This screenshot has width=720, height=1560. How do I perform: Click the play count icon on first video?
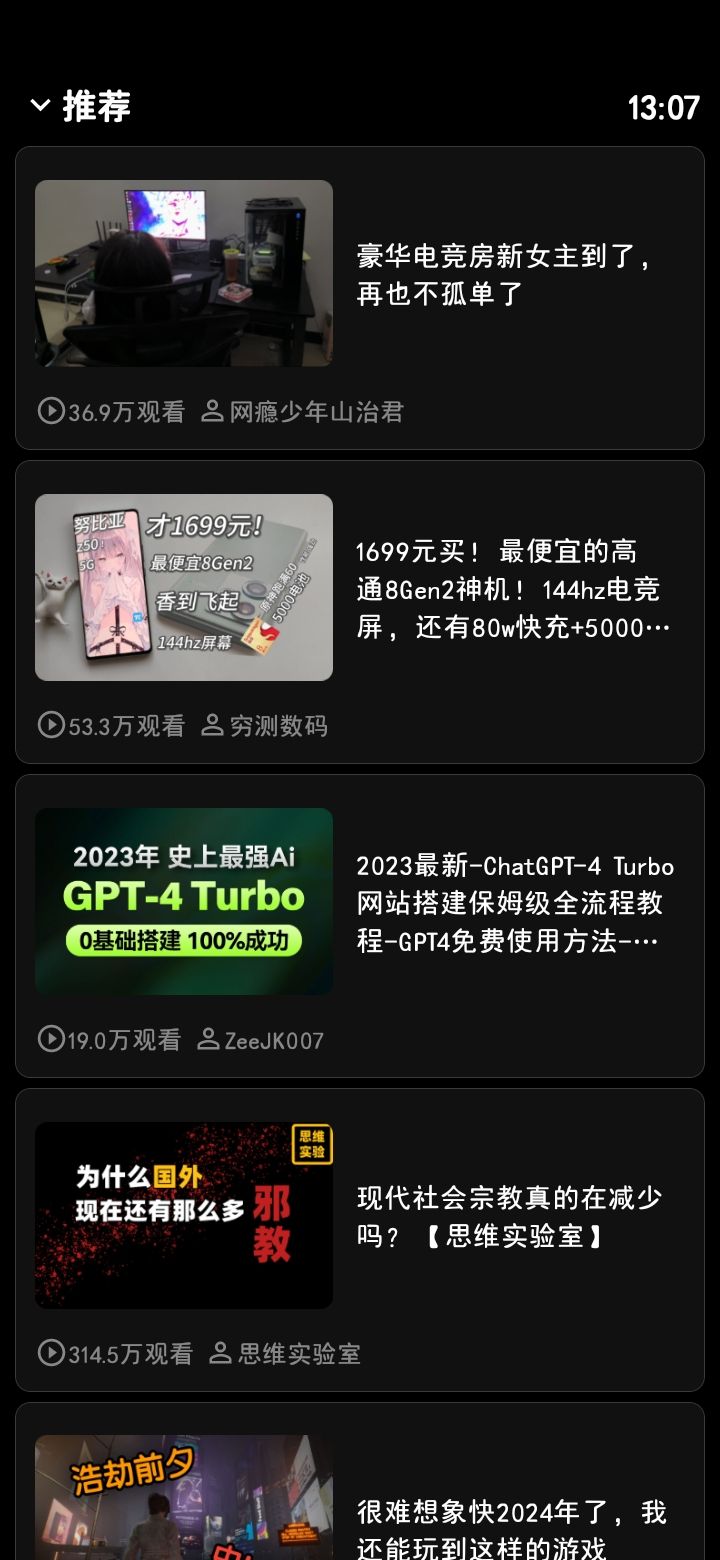pos(51,411)
